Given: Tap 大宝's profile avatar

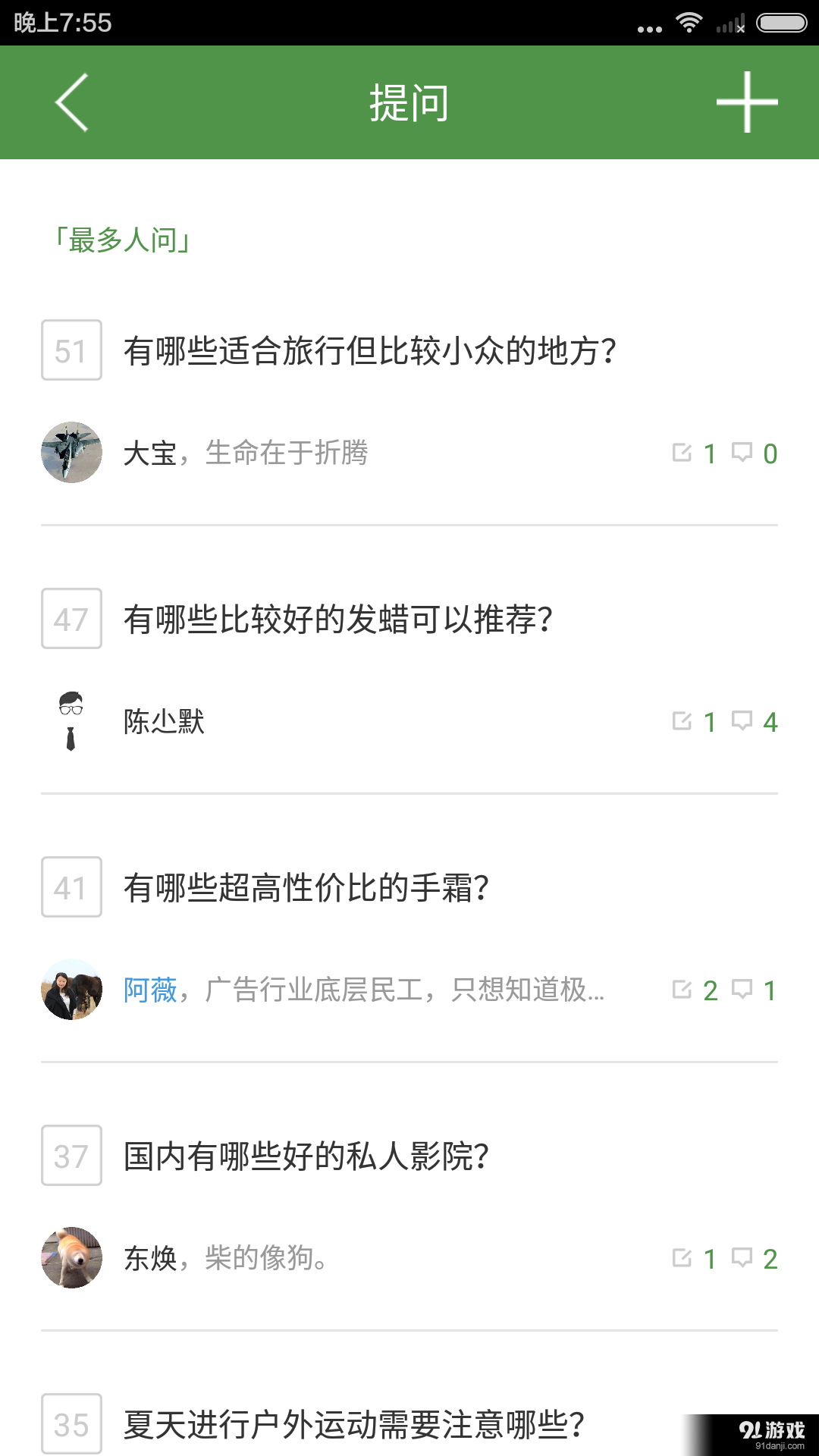Looking at the screenshot, I should click(71, 453).
